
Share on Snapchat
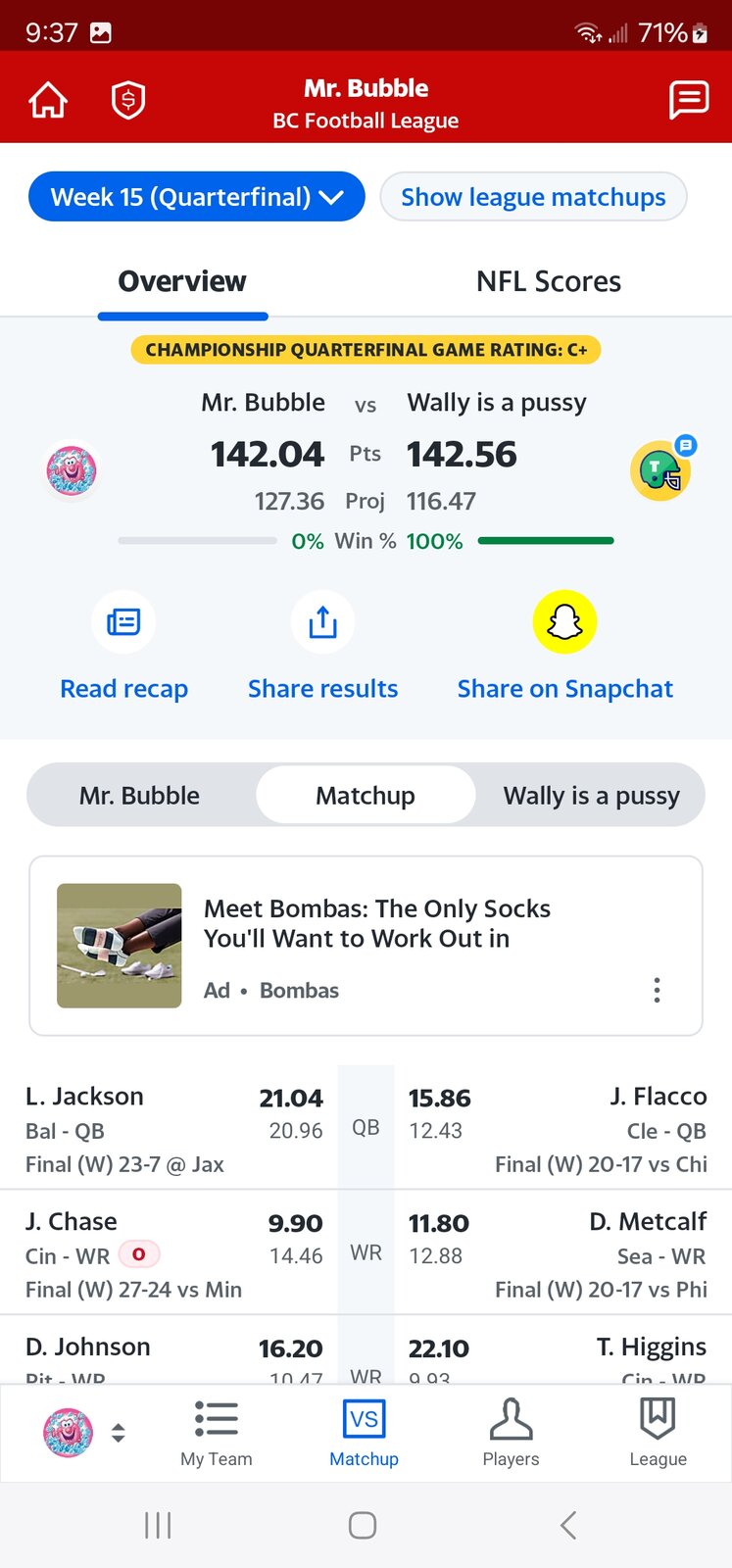(564, 647)
